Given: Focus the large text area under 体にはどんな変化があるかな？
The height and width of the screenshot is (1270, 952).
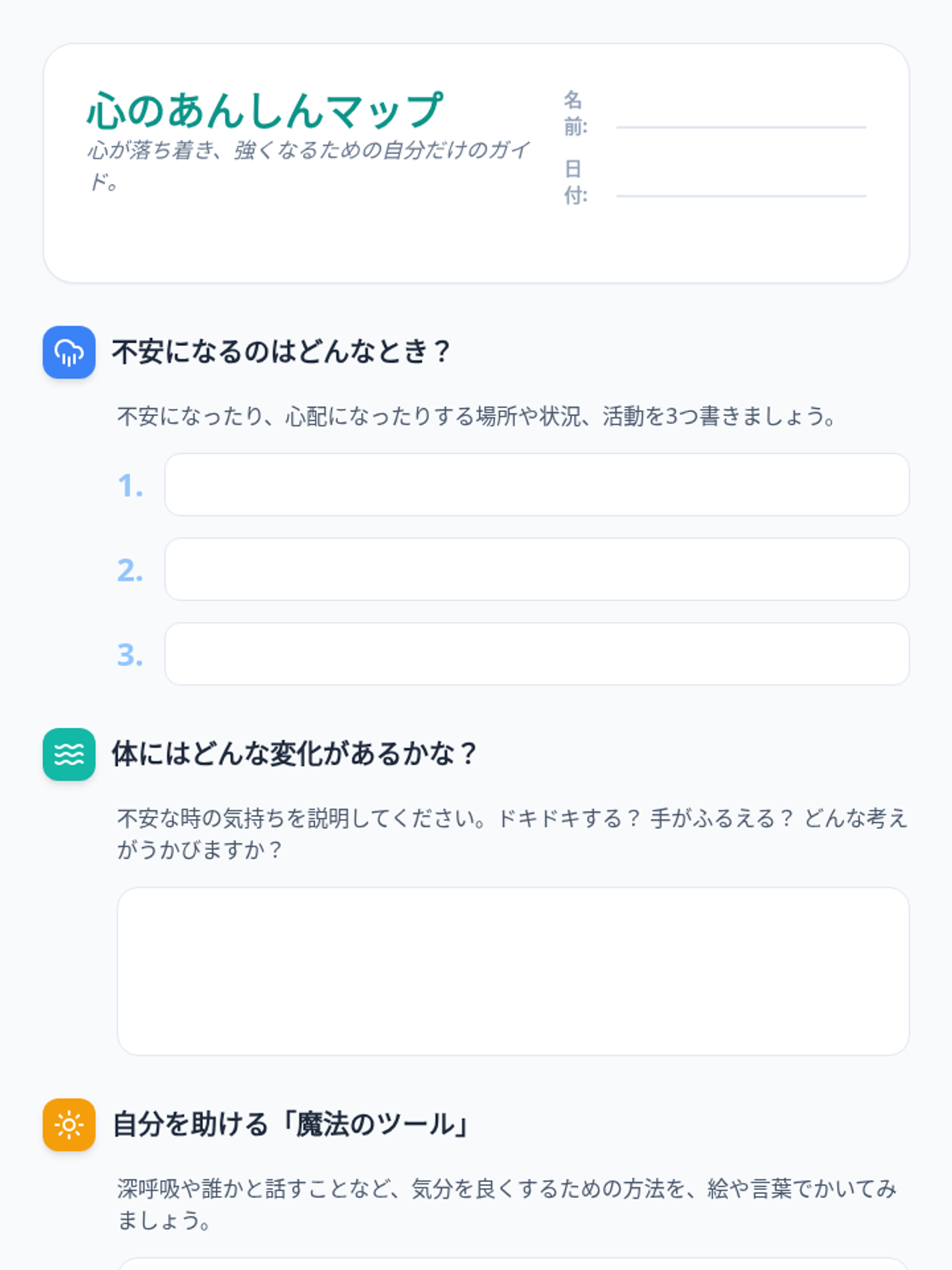Looking at the screenshot, I should 512,971.
